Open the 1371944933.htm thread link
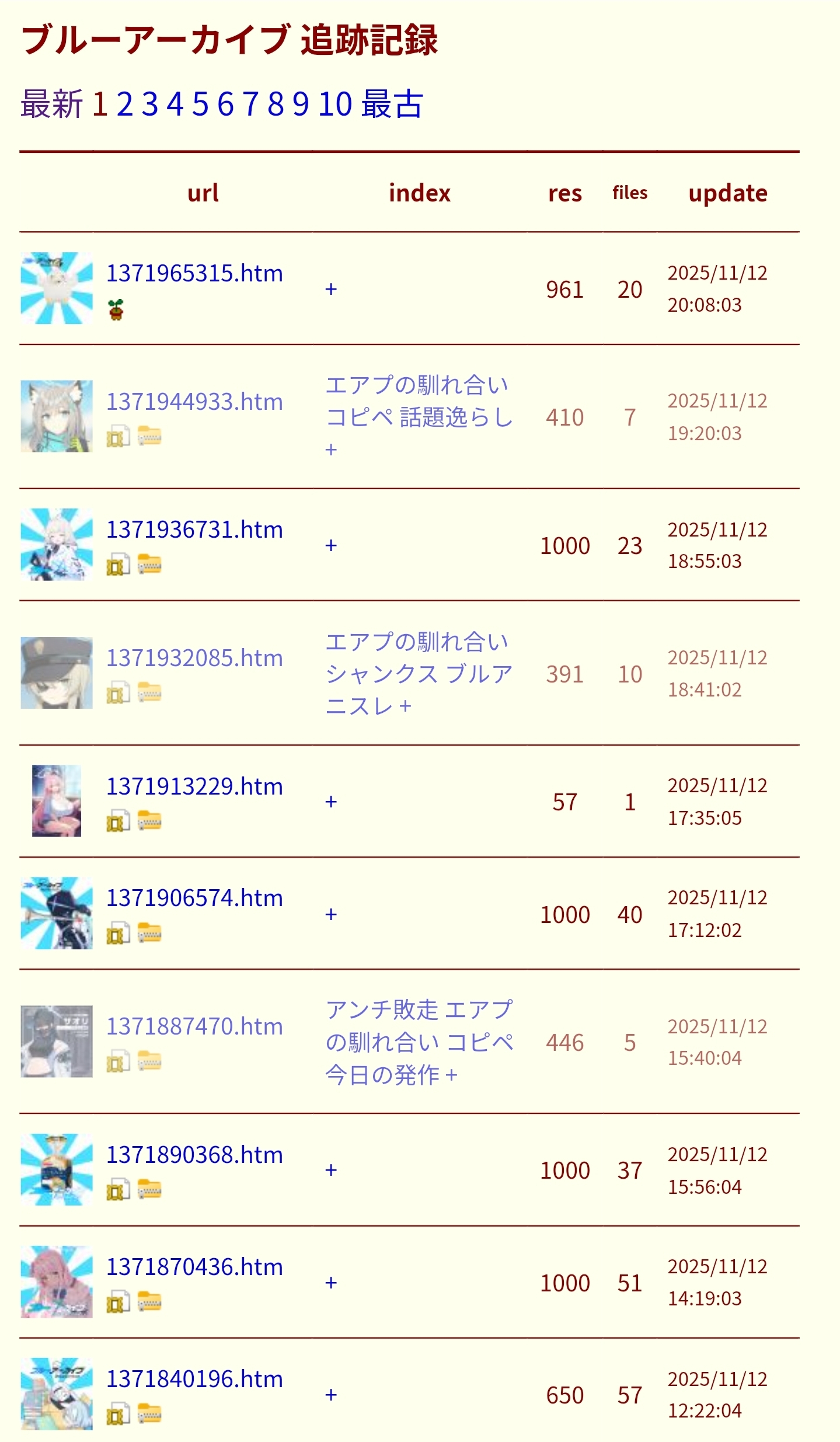The width and height of the screenshot is (840, 1442). [194, 402]
